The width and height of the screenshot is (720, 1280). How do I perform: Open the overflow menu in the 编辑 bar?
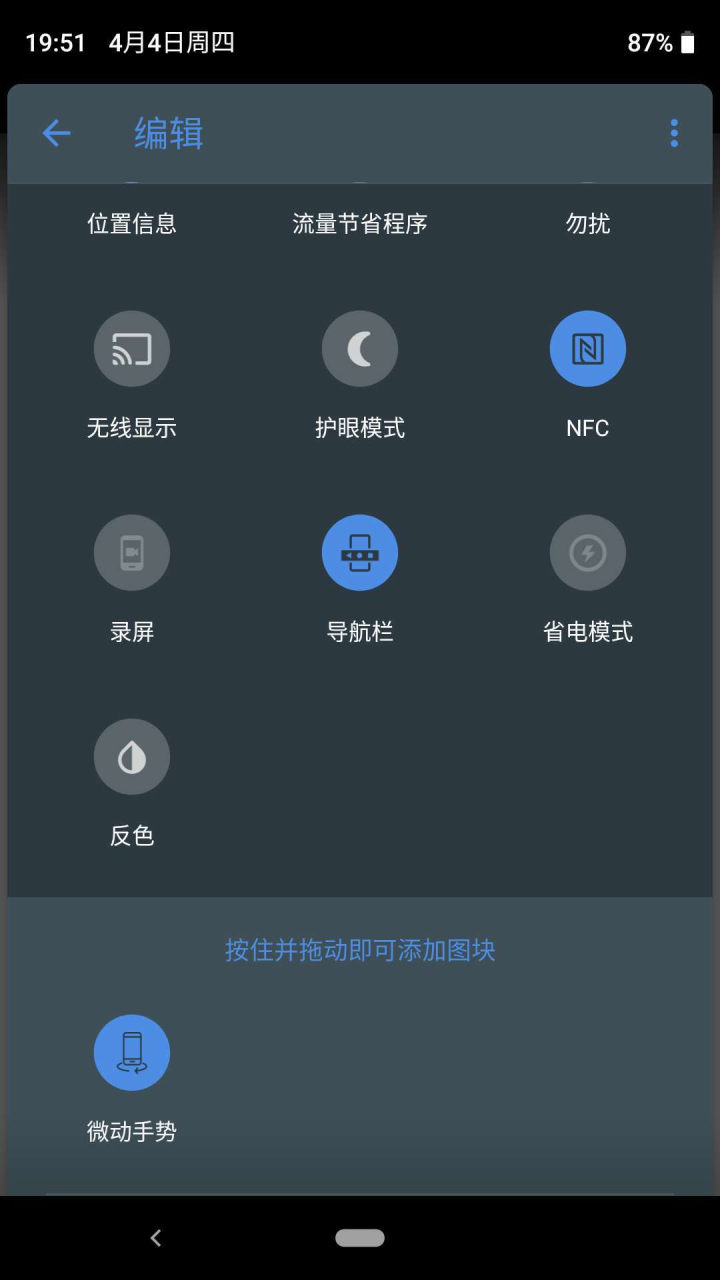674,133
